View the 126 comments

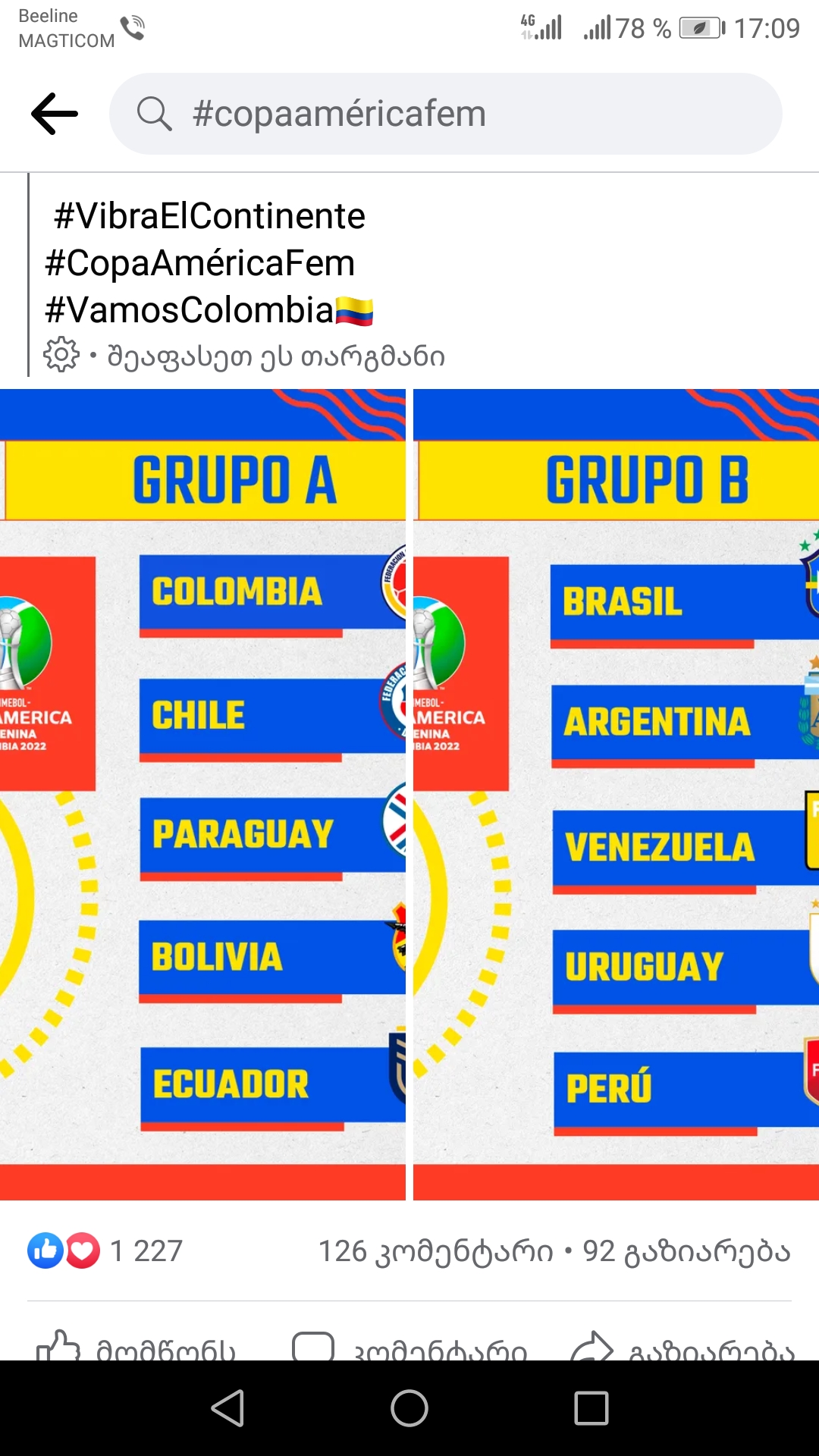pos(435,1251)
